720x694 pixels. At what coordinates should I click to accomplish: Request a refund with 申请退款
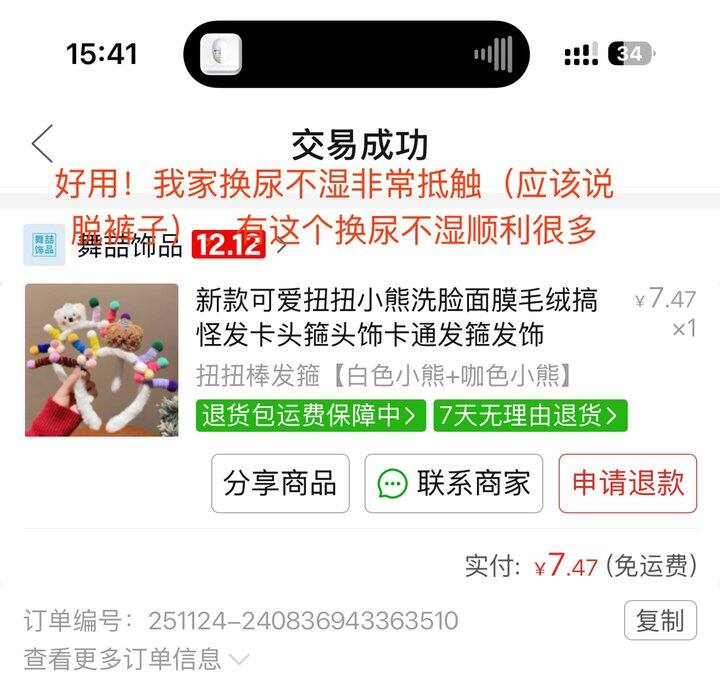click(628, 483)
